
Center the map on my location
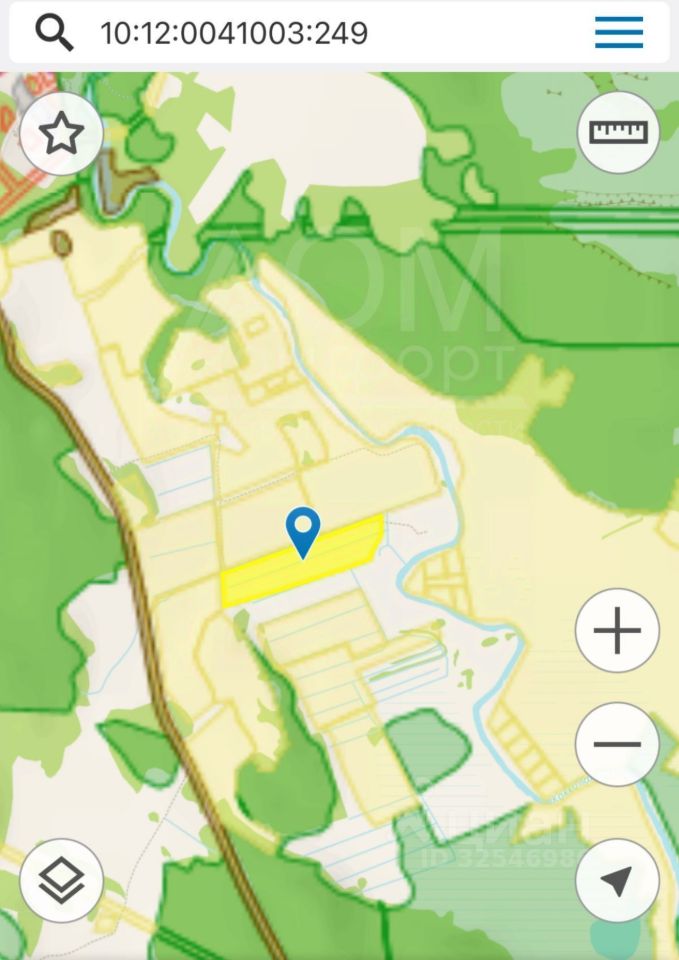617,880
